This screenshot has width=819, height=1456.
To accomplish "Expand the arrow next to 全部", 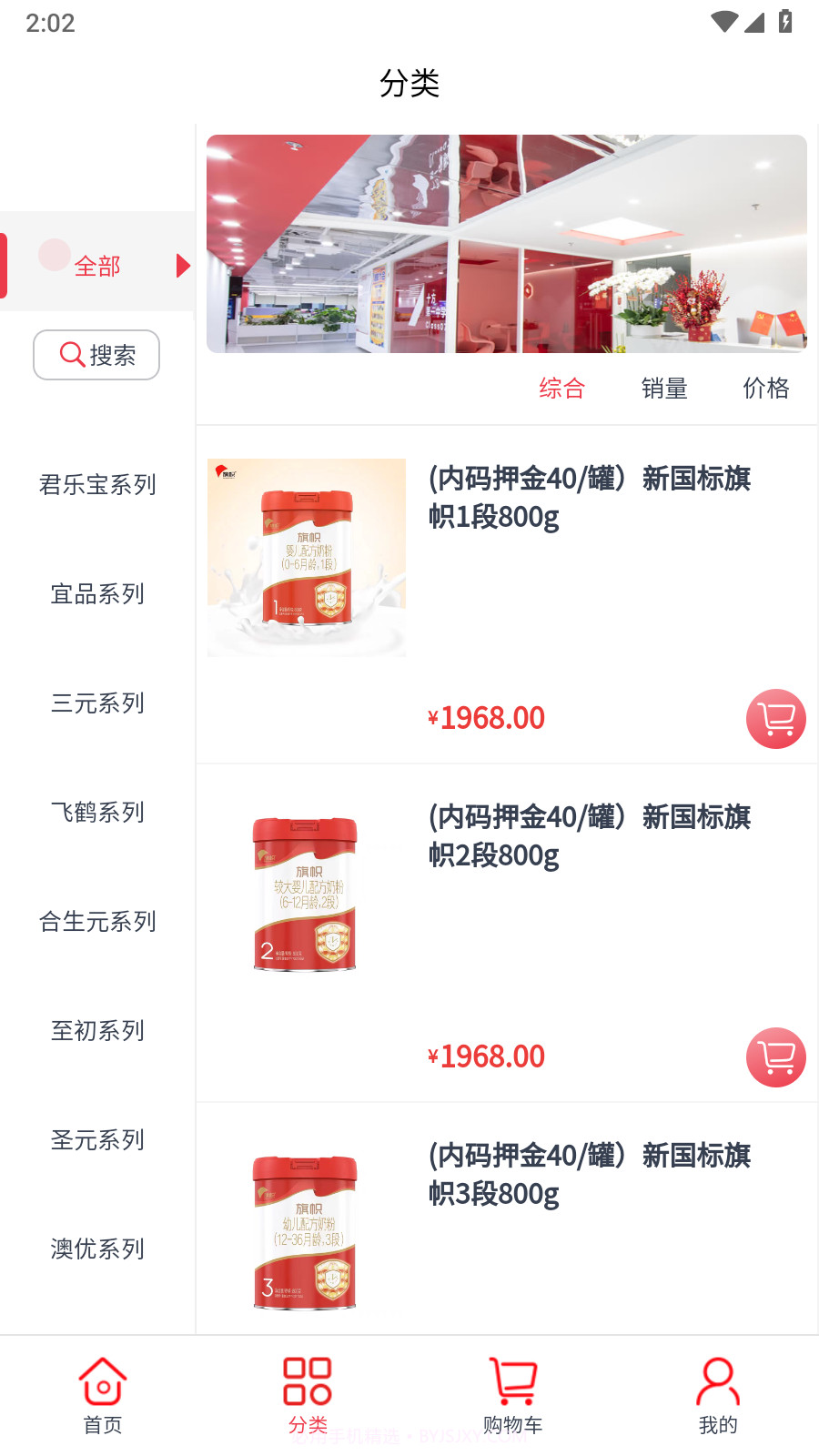I will 183,266.
